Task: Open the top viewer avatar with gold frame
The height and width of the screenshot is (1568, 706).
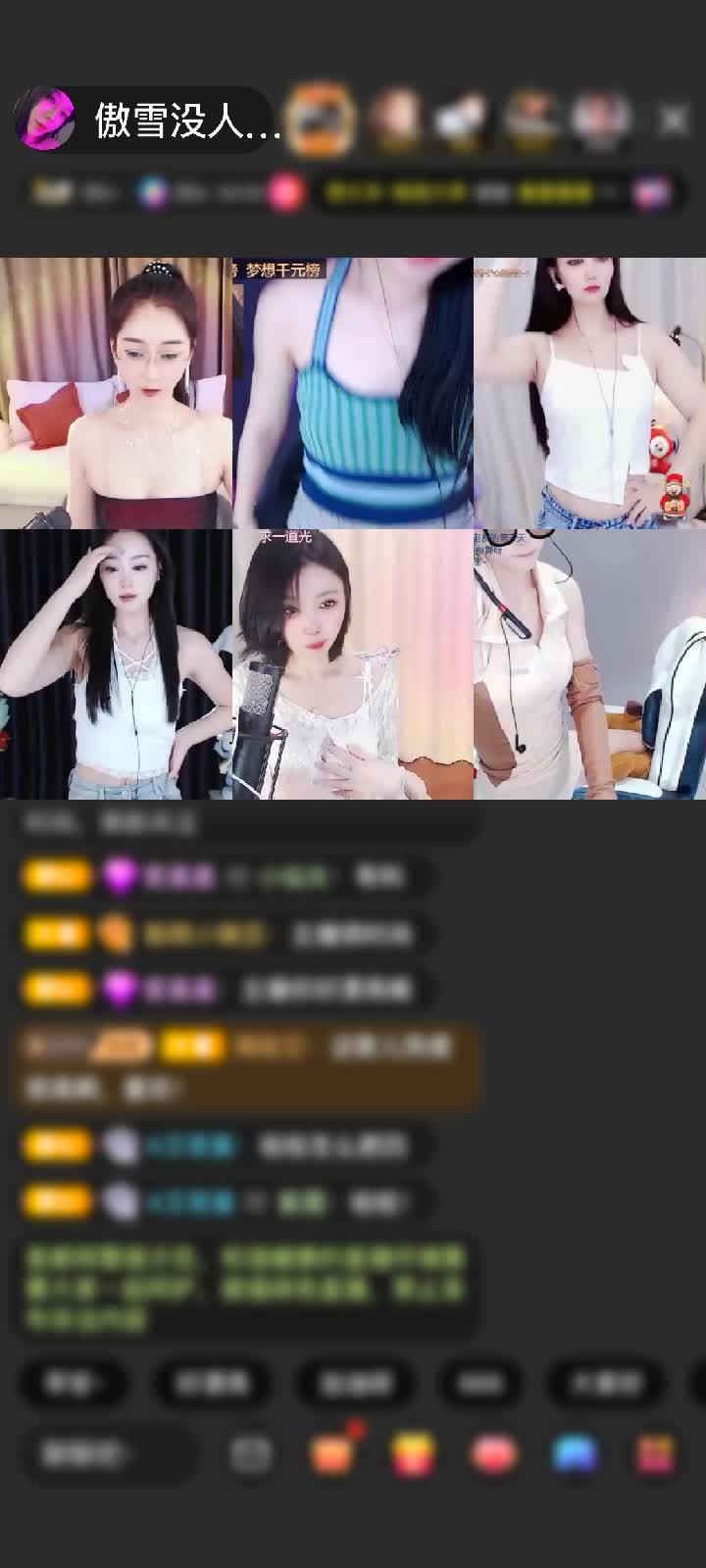Action: click(x=322, y=120)
